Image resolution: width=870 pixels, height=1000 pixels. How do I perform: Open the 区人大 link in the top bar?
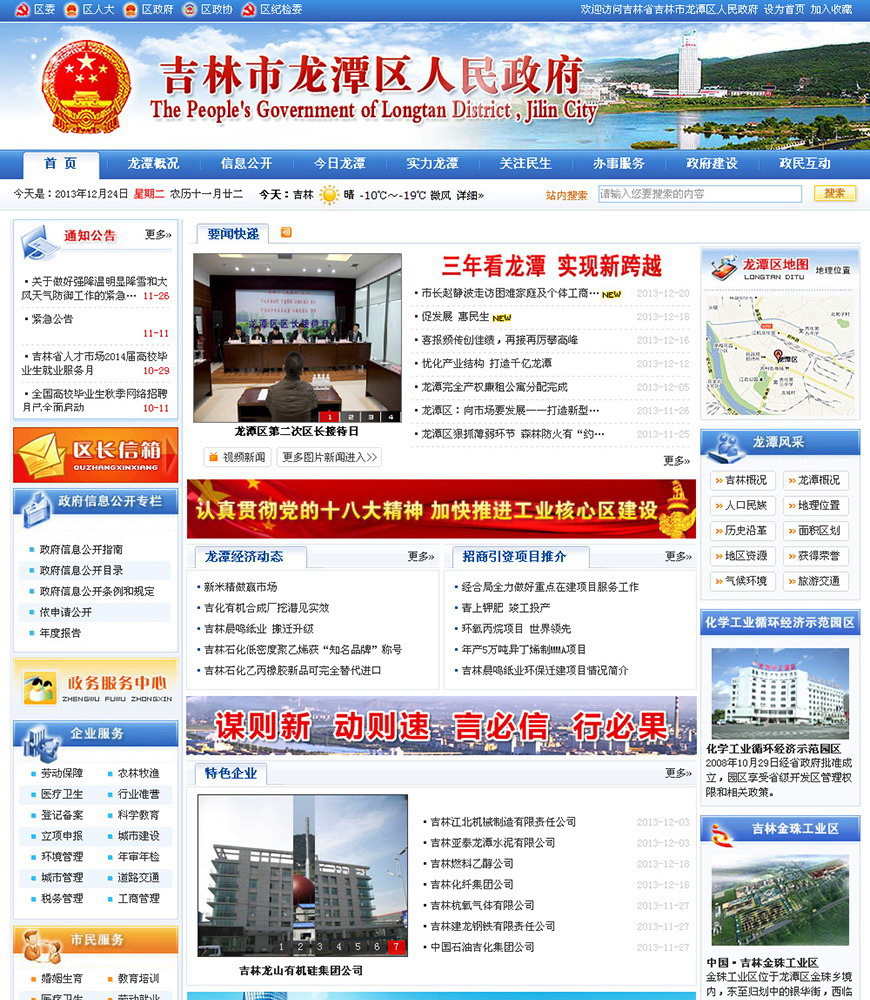(x=99, y=9)
